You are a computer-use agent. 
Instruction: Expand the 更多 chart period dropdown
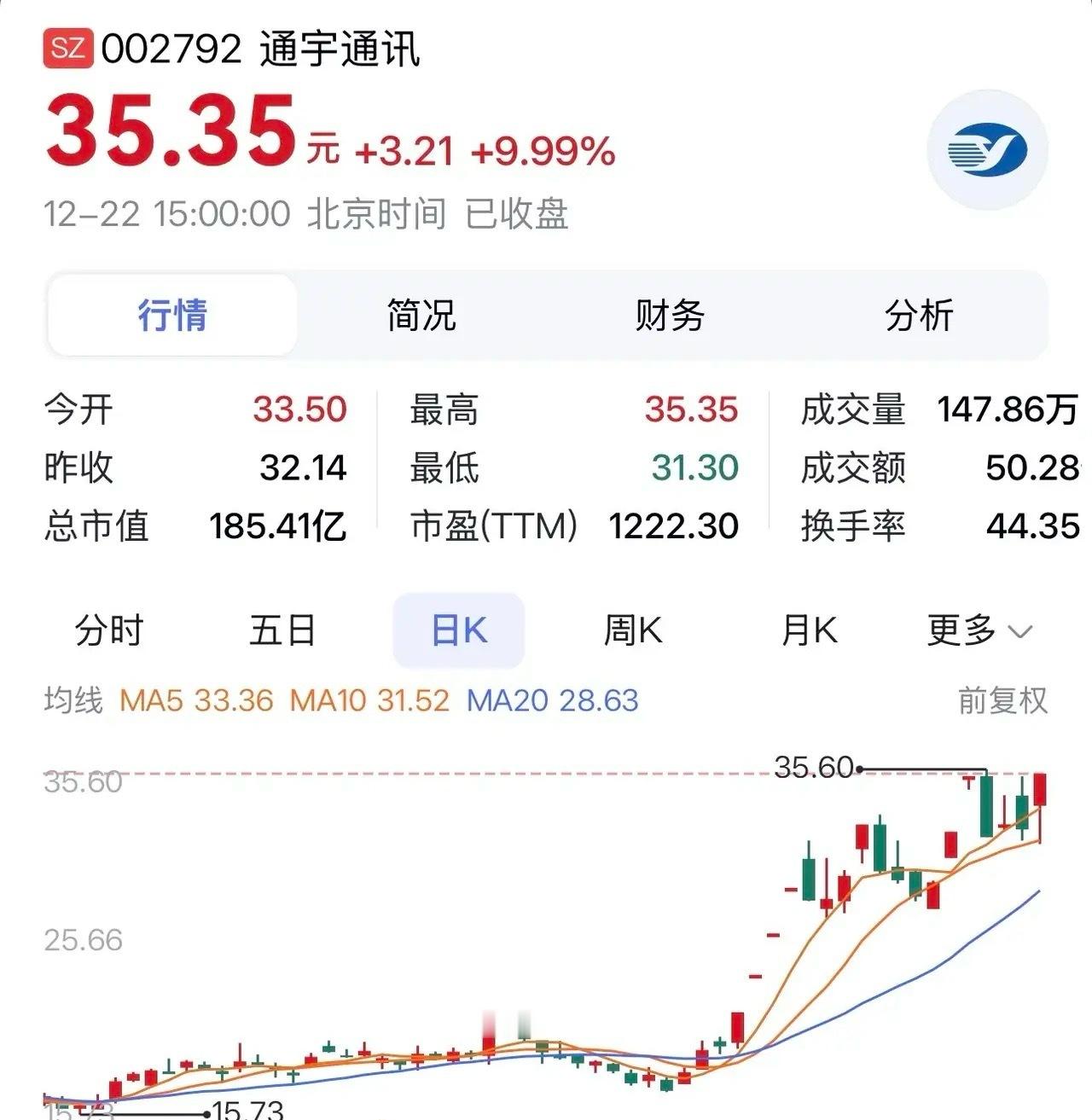click(979, 631)
